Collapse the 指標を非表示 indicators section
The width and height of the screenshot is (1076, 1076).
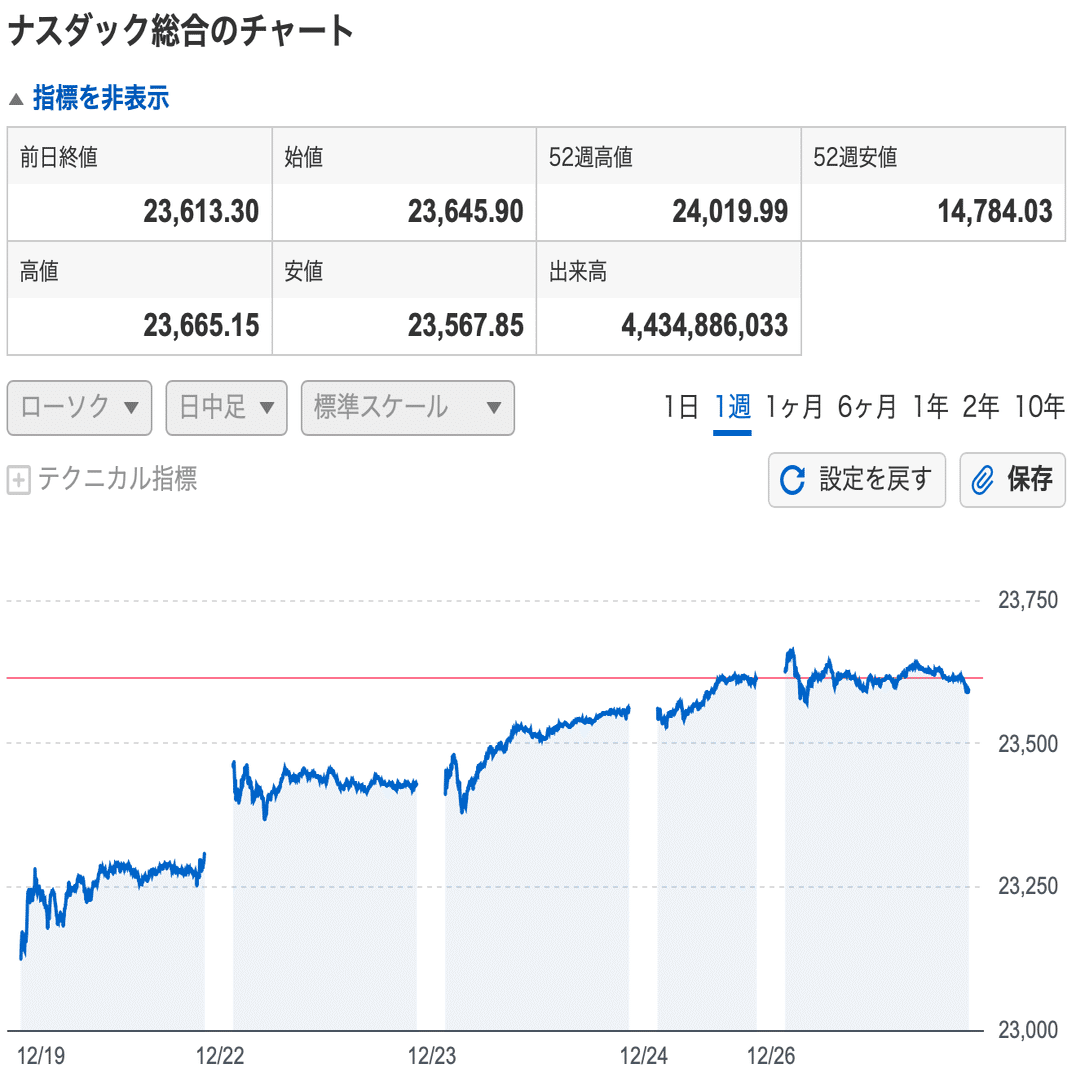pos(89,98)
